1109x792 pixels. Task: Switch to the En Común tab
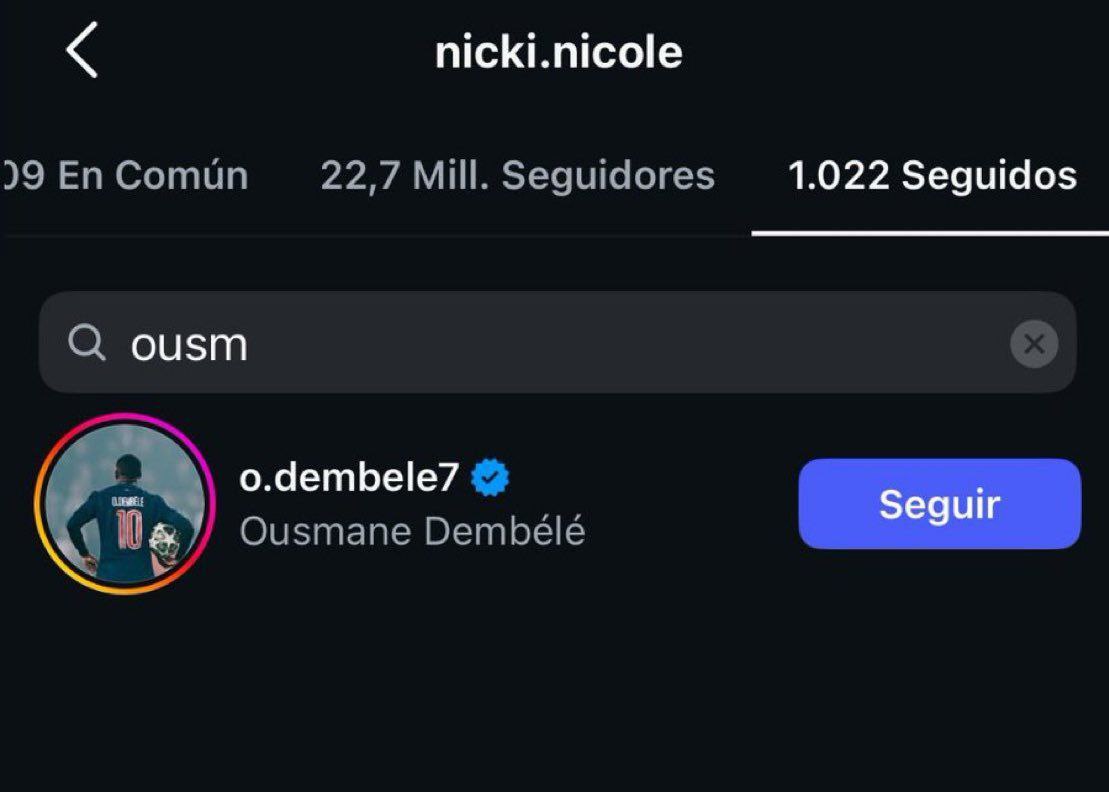(126, 176)
